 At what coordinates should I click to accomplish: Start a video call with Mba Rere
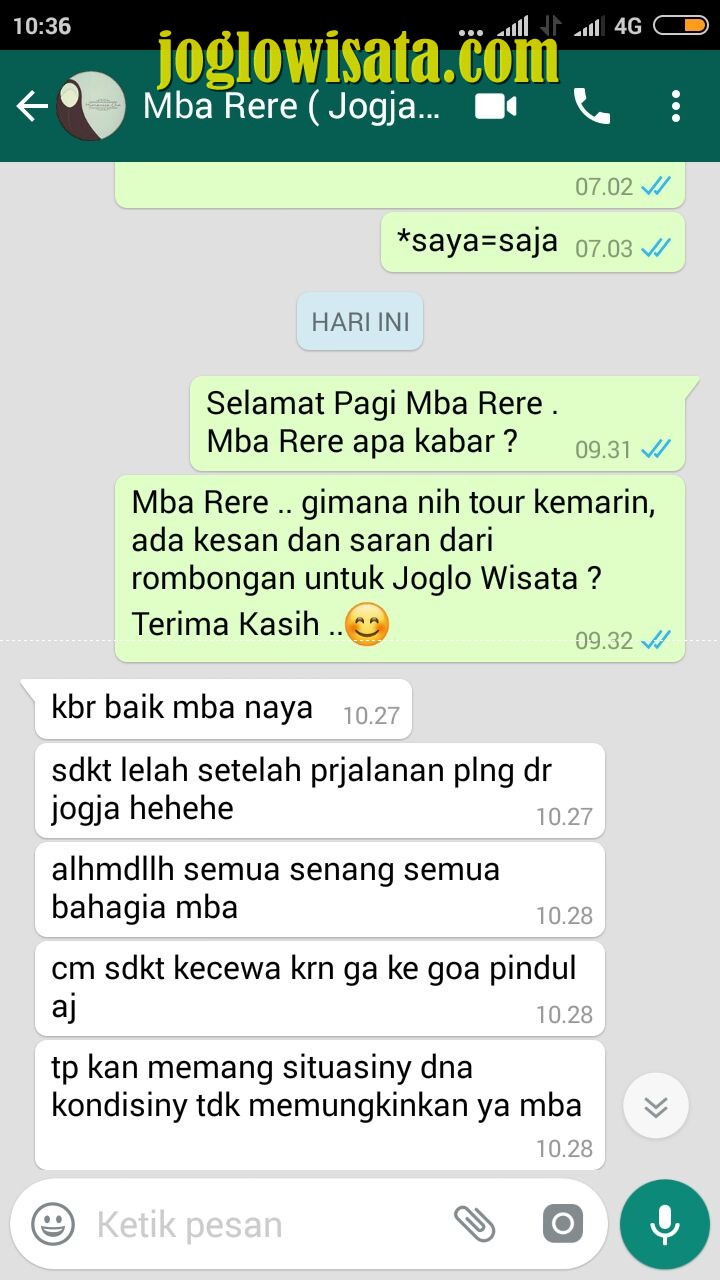coord(496,106)
